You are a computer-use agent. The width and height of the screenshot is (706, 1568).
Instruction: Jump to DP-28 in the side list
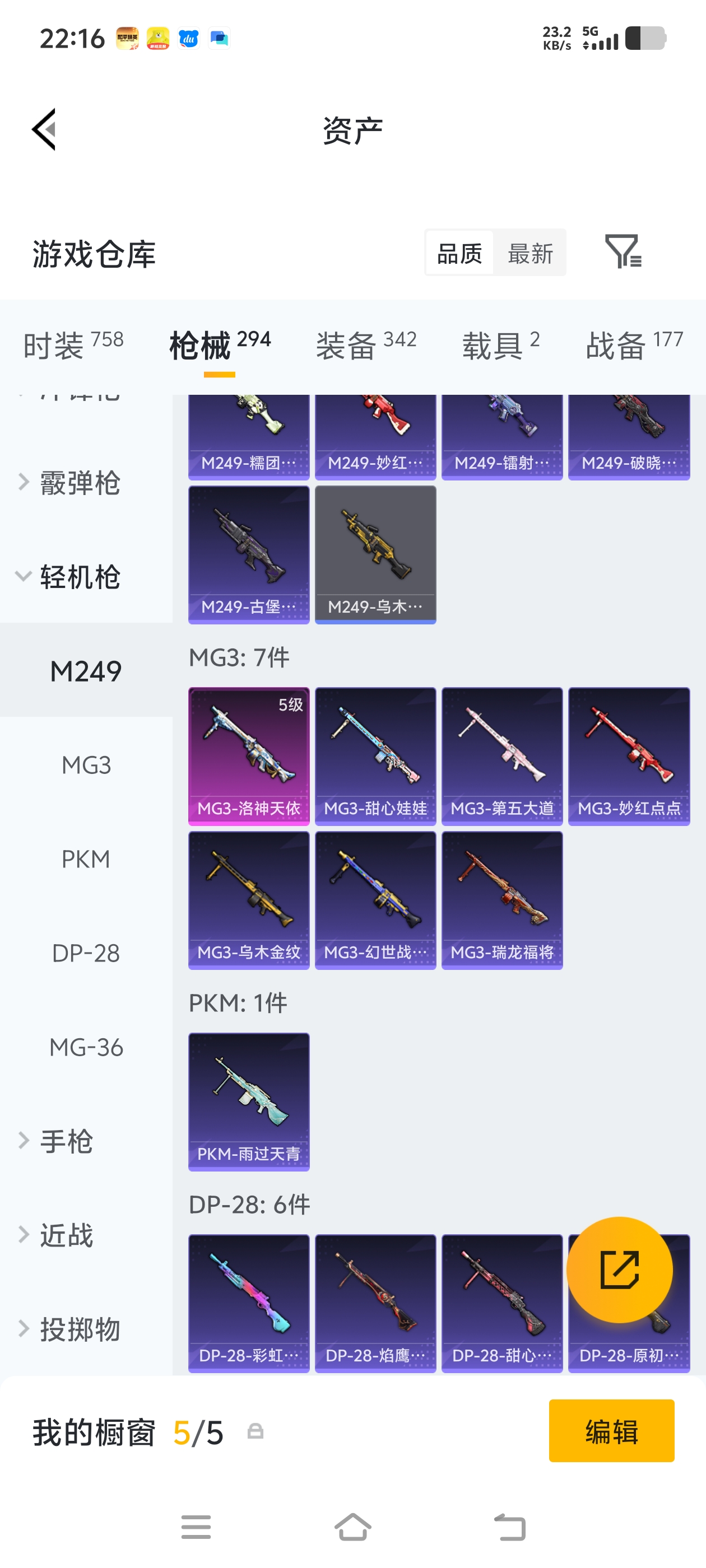(x=86, y=953)
